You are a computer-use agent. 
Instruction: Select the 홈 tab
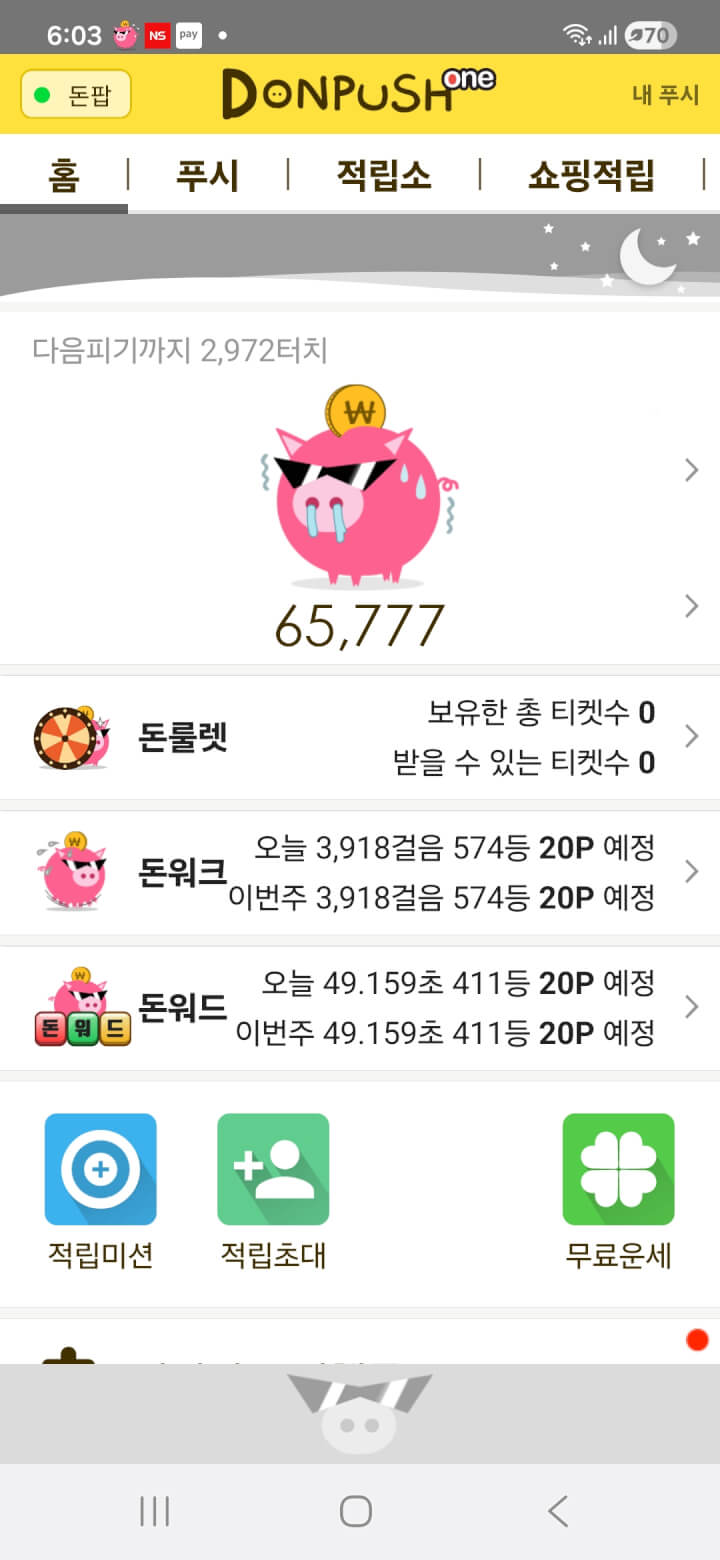coord(63,175)
